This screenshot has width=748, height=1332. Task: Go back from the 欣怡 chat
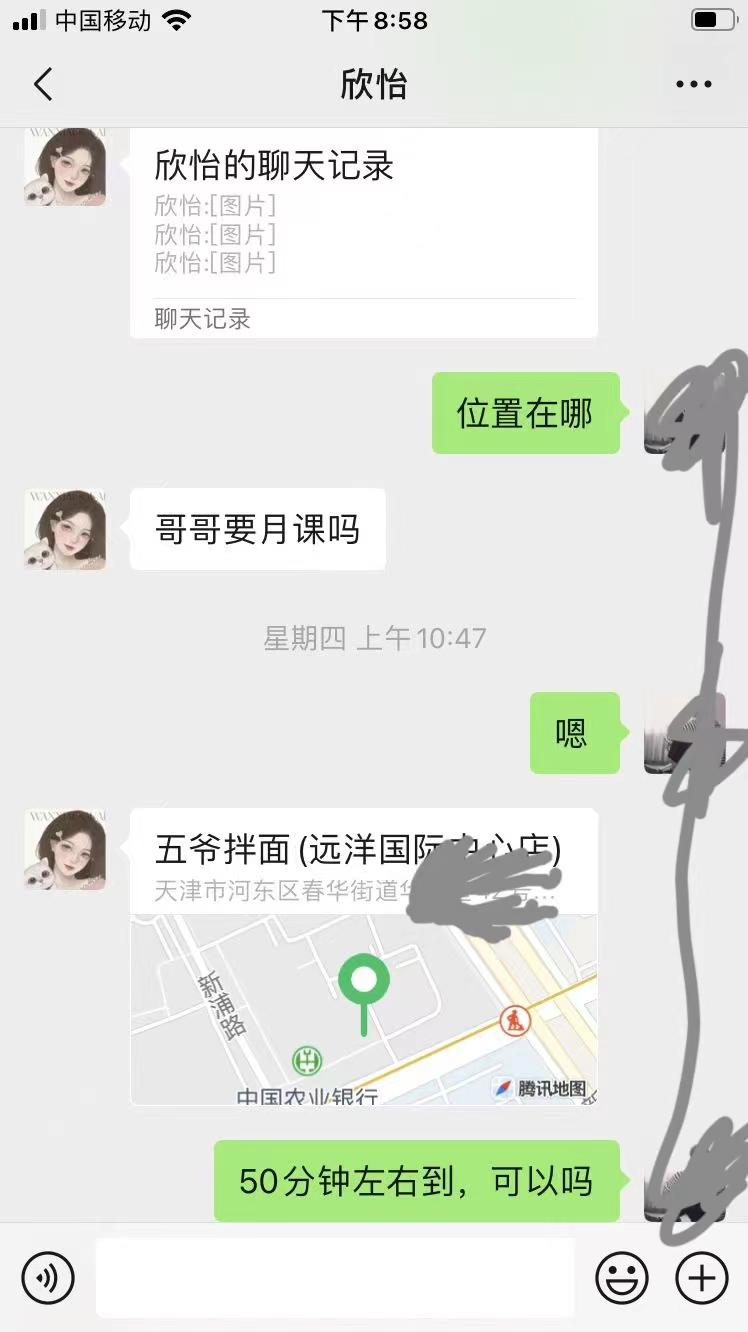coord(43,85)
